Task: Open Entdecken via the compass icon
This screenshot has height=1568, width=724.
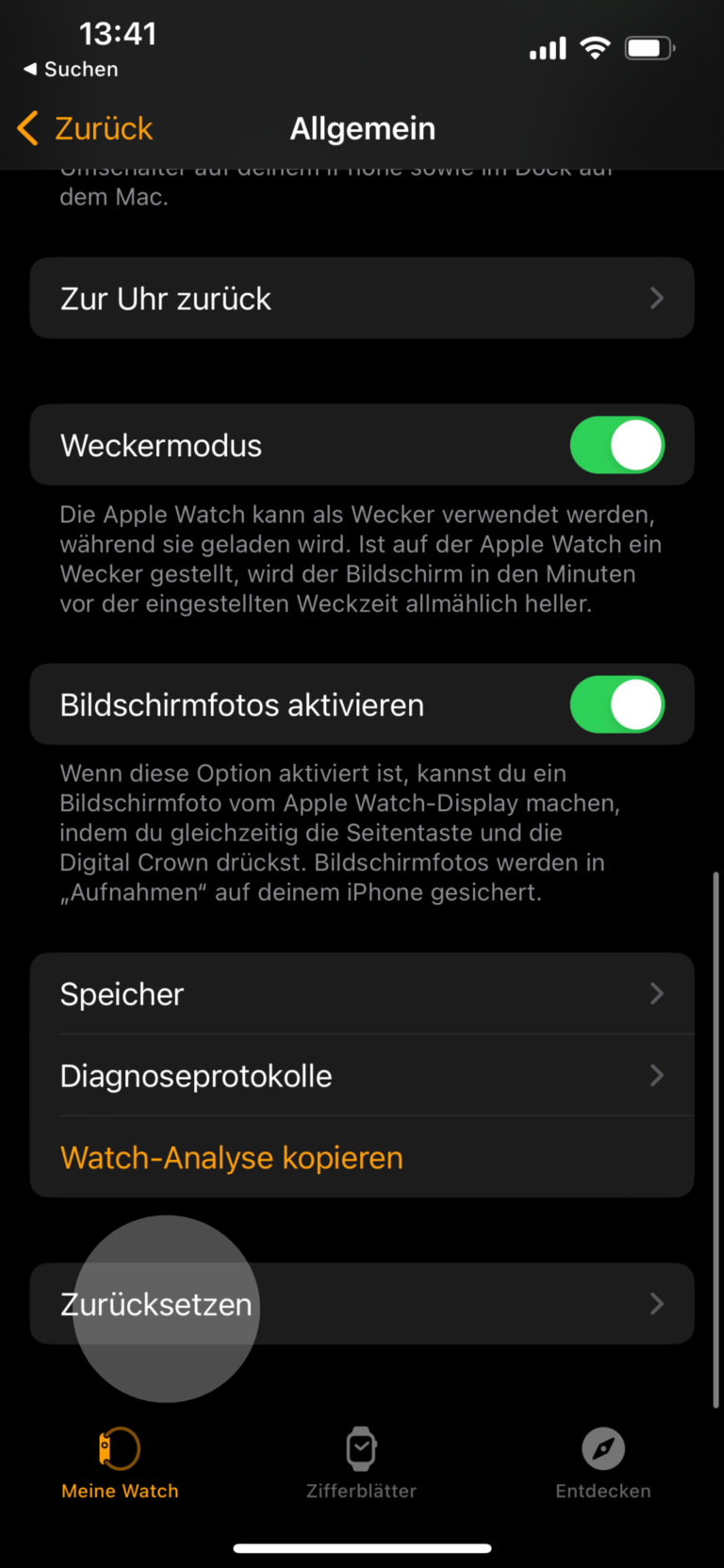Action: tap(602, 1447)
